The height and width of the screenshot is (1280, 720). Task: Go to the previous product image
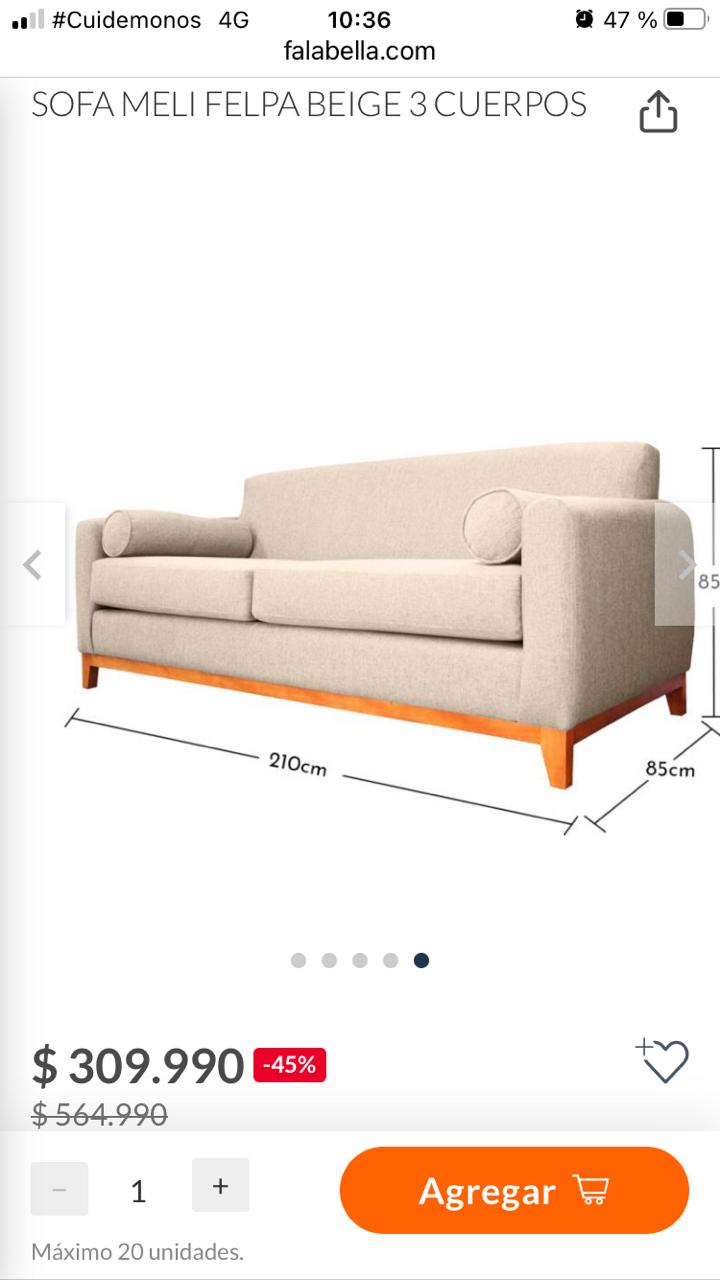33,565
